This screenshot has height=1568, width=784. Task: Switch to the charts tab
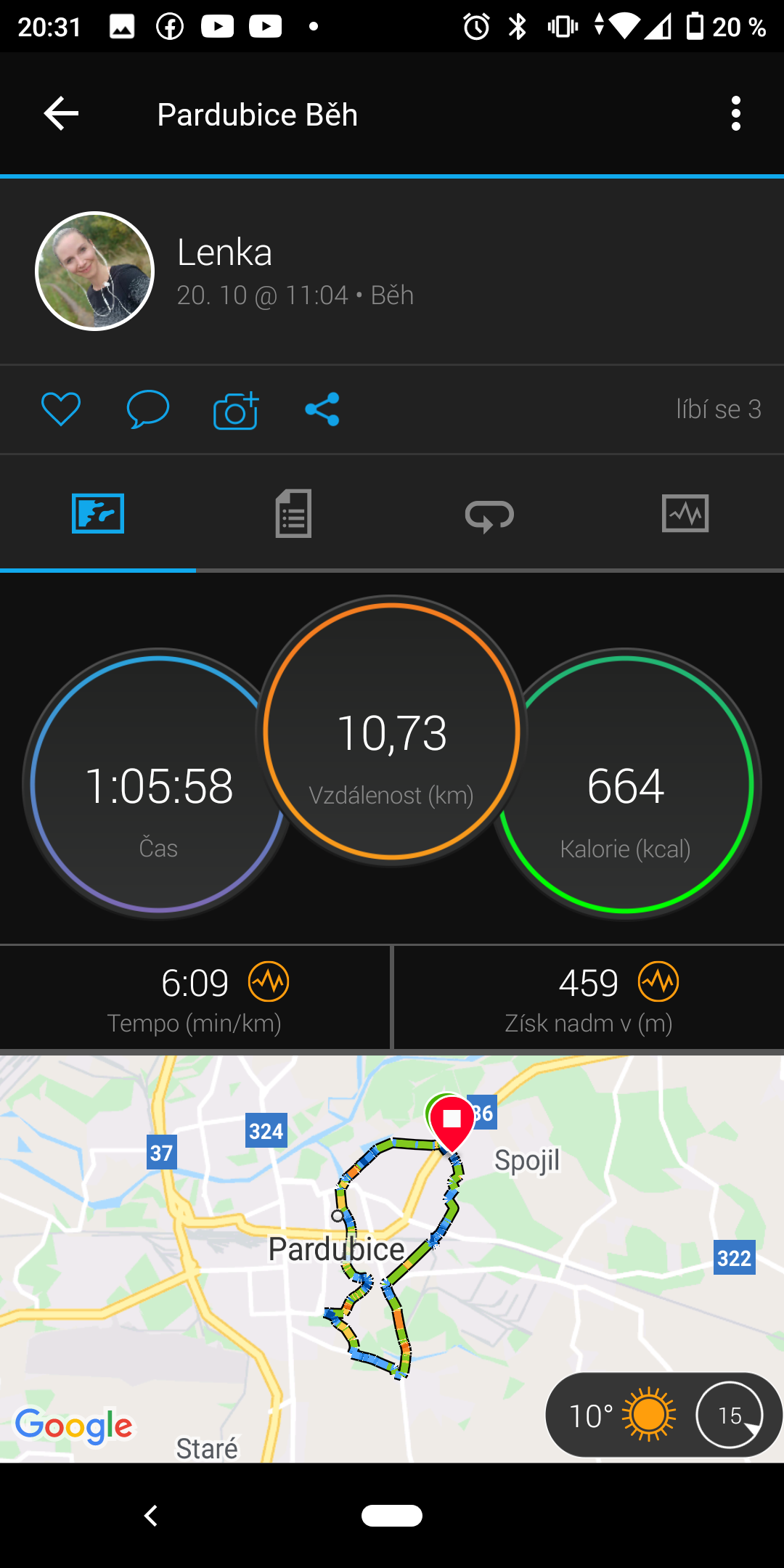click(x=685, y=514)
